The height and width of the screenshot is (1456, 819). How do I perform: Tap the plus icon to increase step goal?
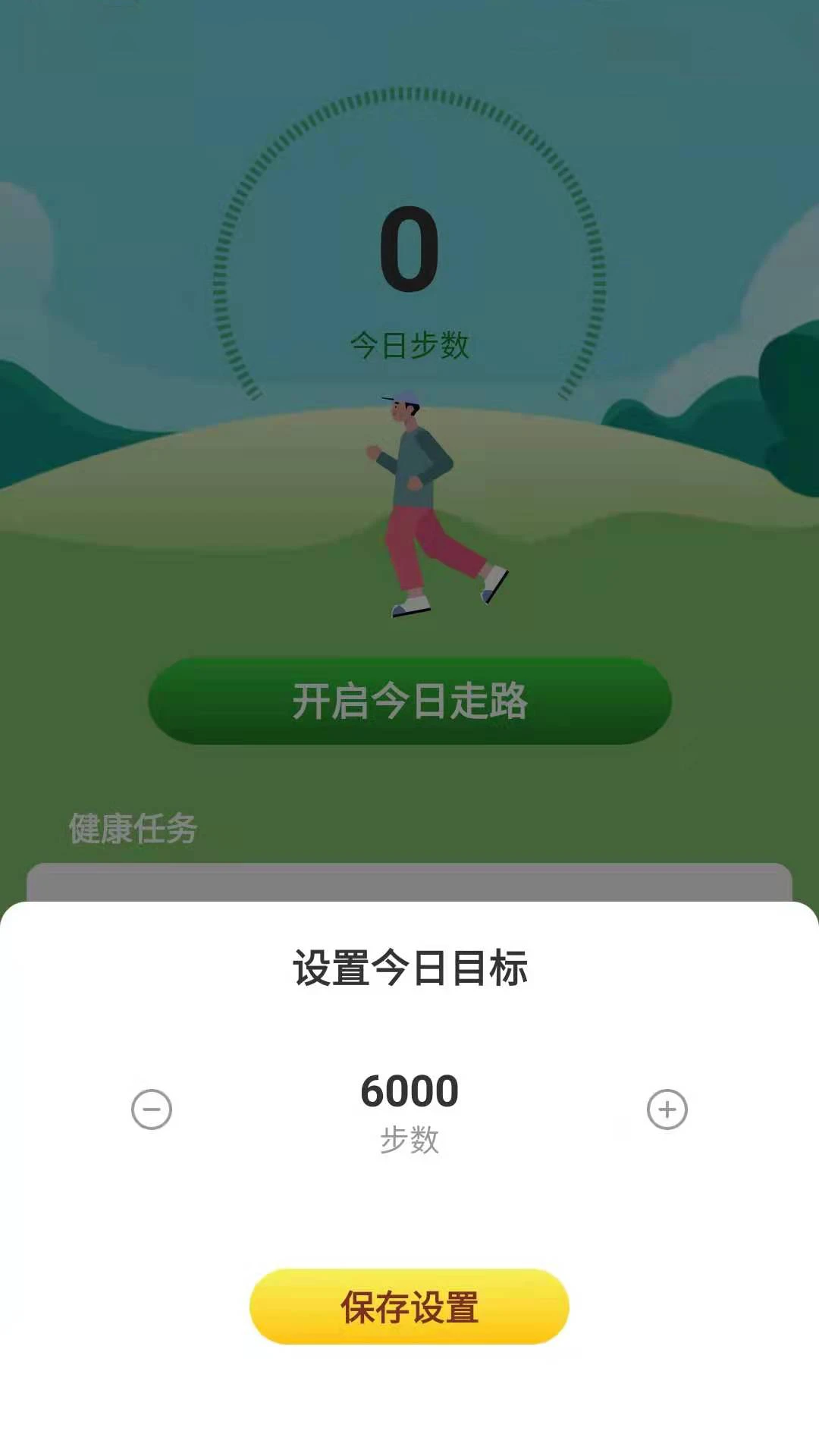tap(667, 1109)
